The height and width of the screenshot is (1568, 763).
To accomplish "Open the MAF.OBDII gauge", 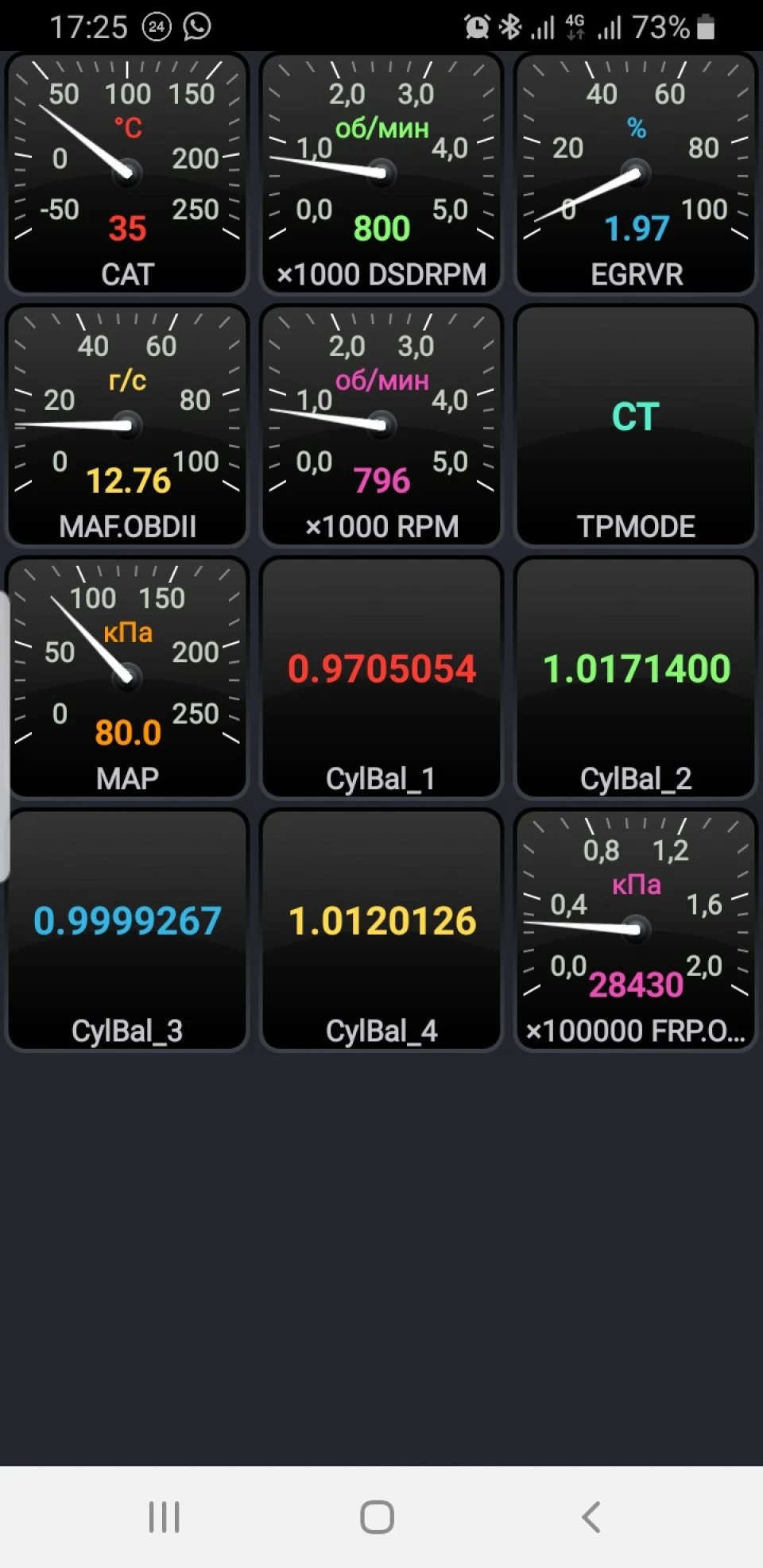I will pyautogui.click(x=127, y=425).
